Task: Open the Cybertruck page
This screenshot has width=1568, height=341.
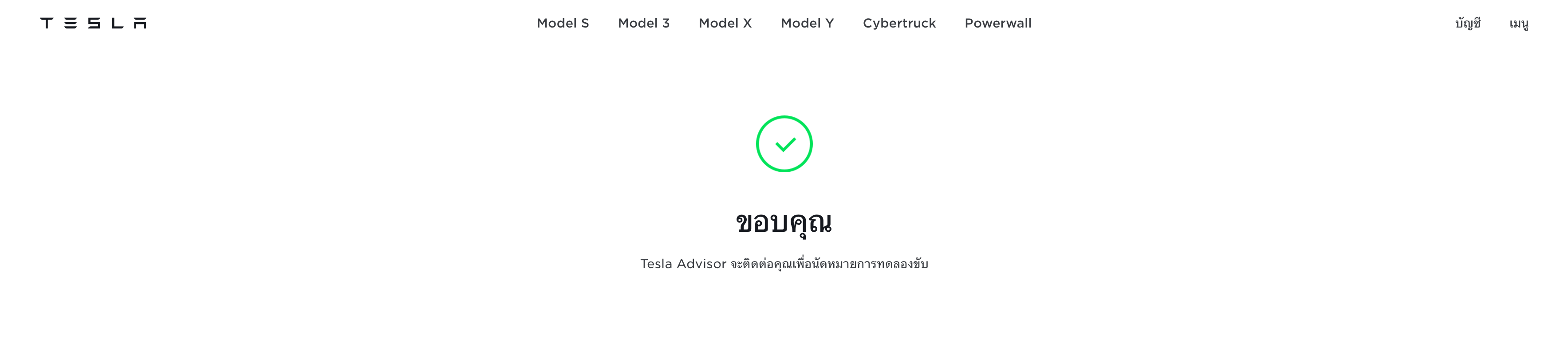Action: pos(899,23)
